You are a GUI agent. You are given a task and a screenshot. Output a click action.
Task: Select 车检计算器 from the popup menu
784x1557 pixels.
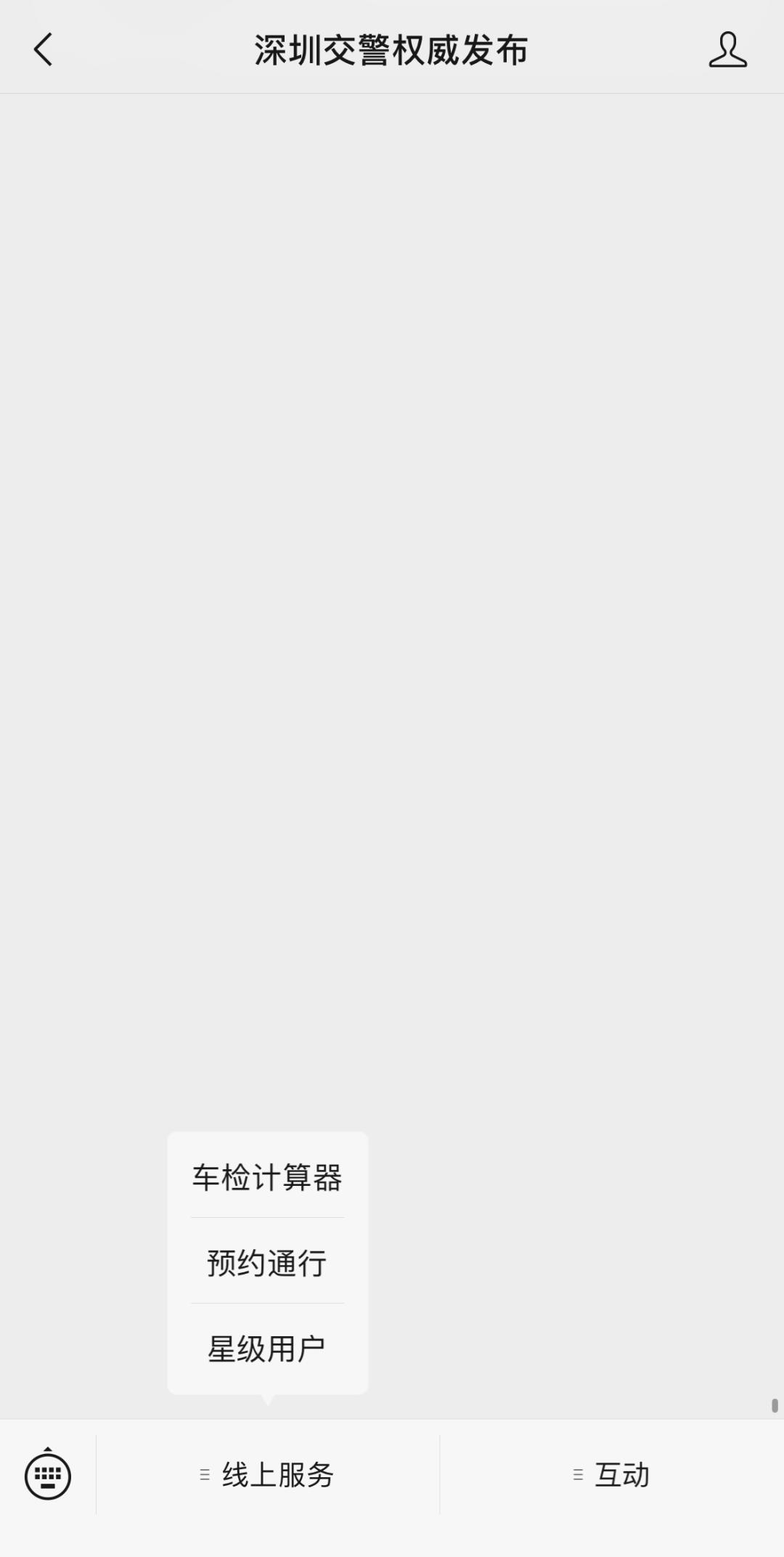267,1176
